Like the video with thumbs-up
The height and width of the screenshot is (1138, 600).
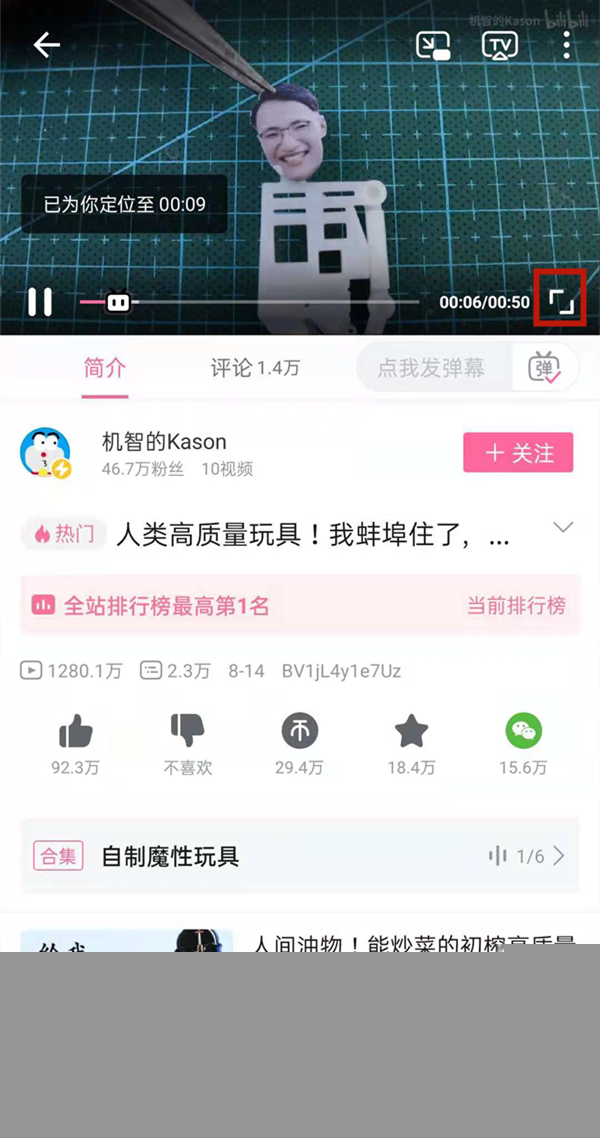click(x=76, y=733)
